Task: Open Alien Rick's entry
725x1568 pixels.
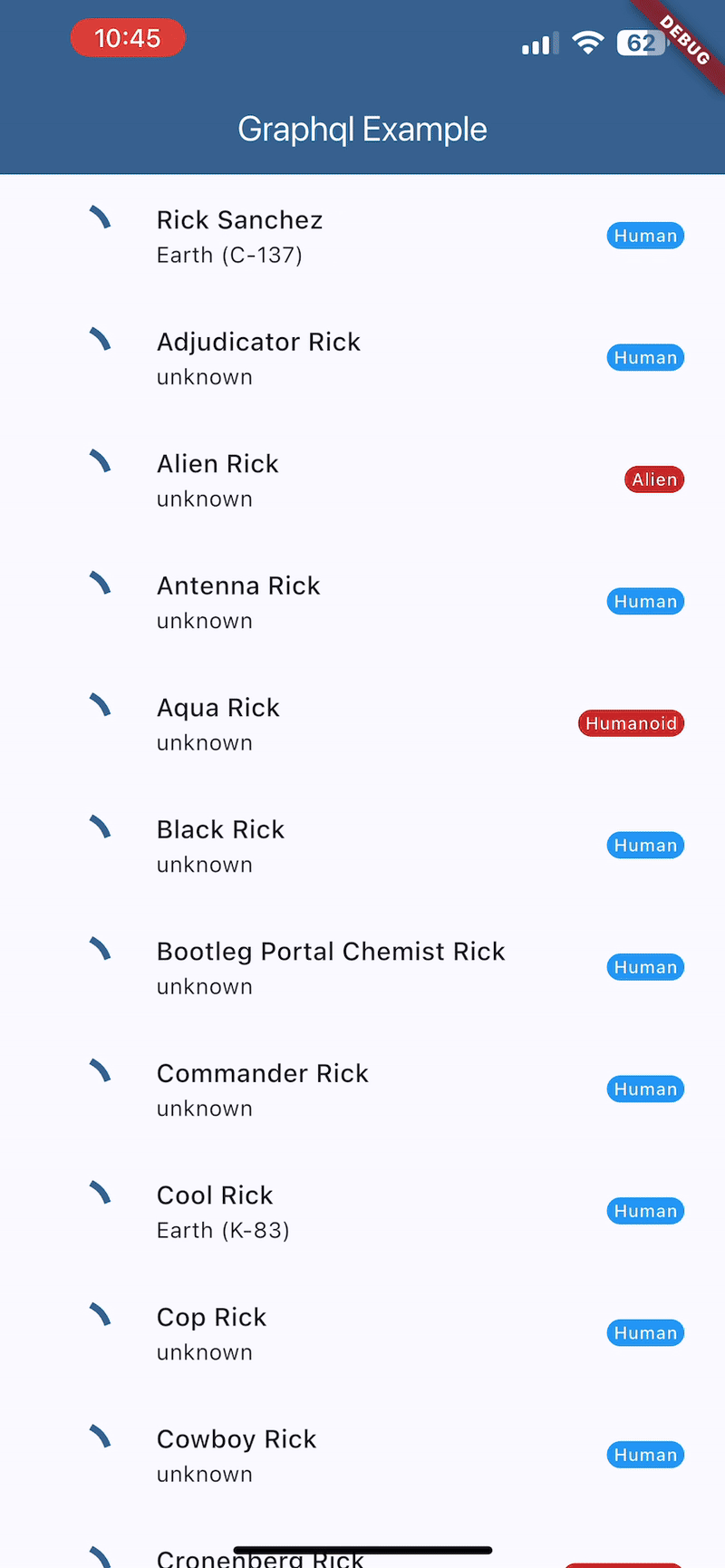Action: [362, 480]
